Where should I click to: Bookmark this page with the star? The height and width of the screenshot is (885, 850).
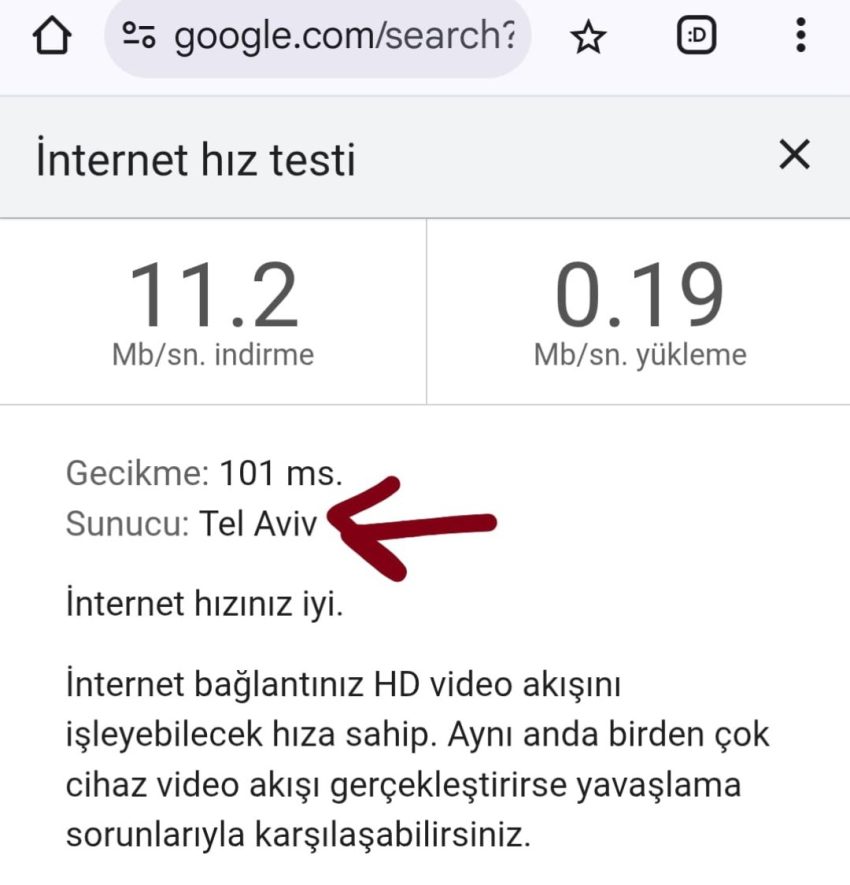588,37
